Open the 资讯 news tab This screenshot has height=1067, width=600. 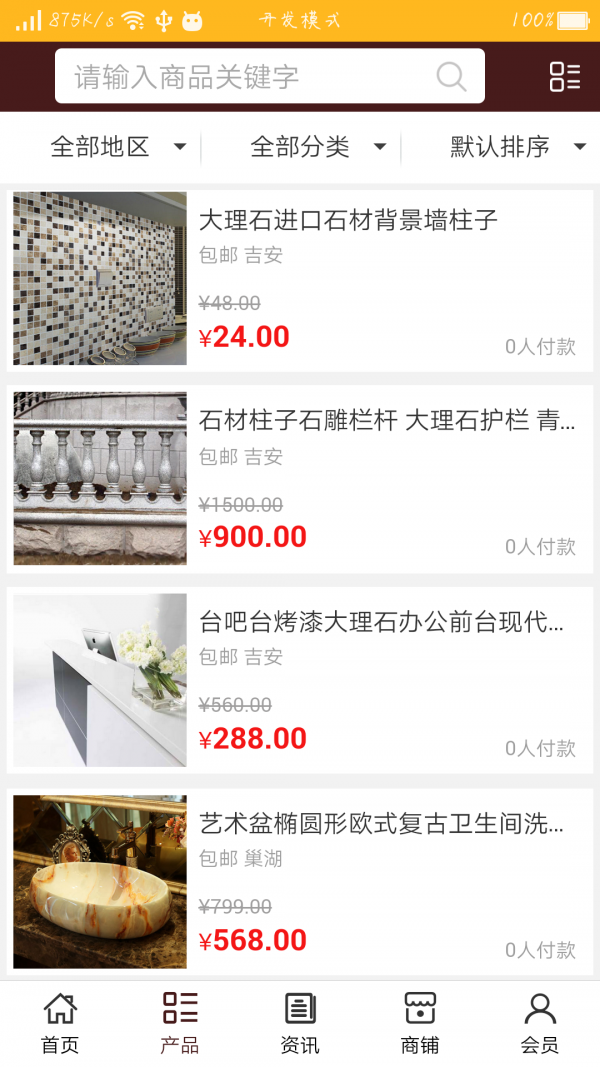(x=300, y=1023)
